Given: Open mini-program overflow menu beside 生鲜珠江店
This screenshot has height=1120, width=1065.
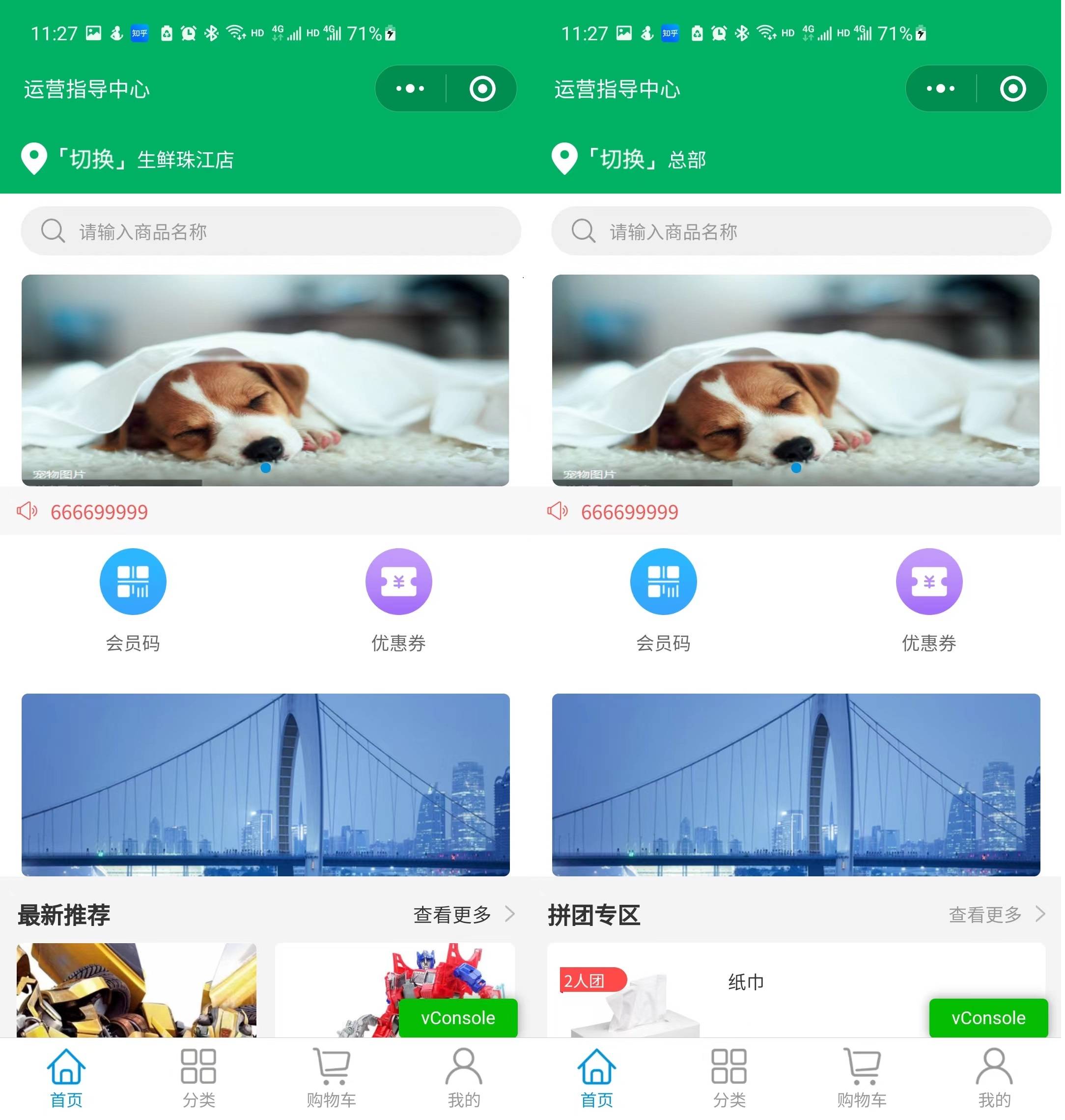Looking at the screenshot, I should point(412,89).
